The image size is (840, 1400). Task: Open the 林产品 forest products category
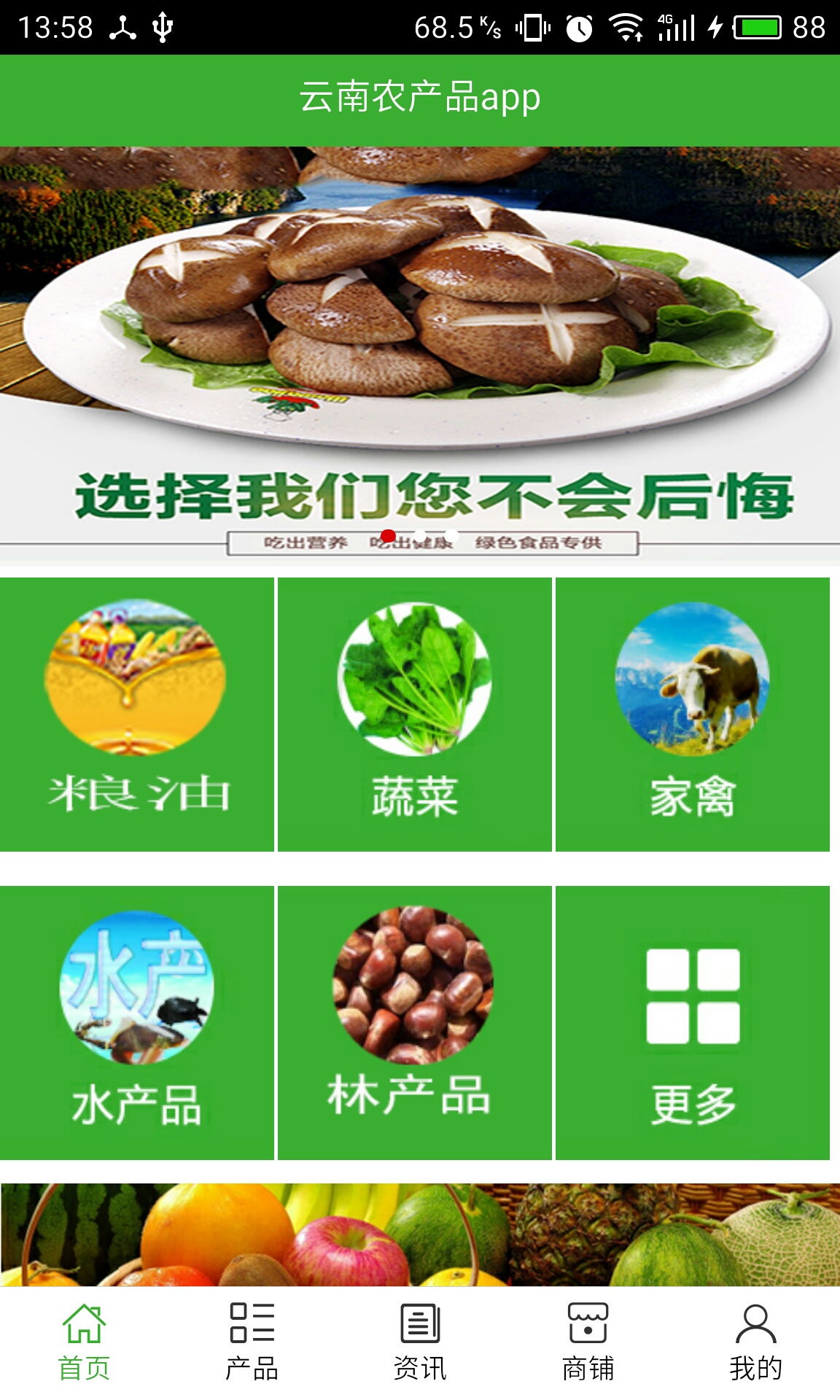(414, 1022)
